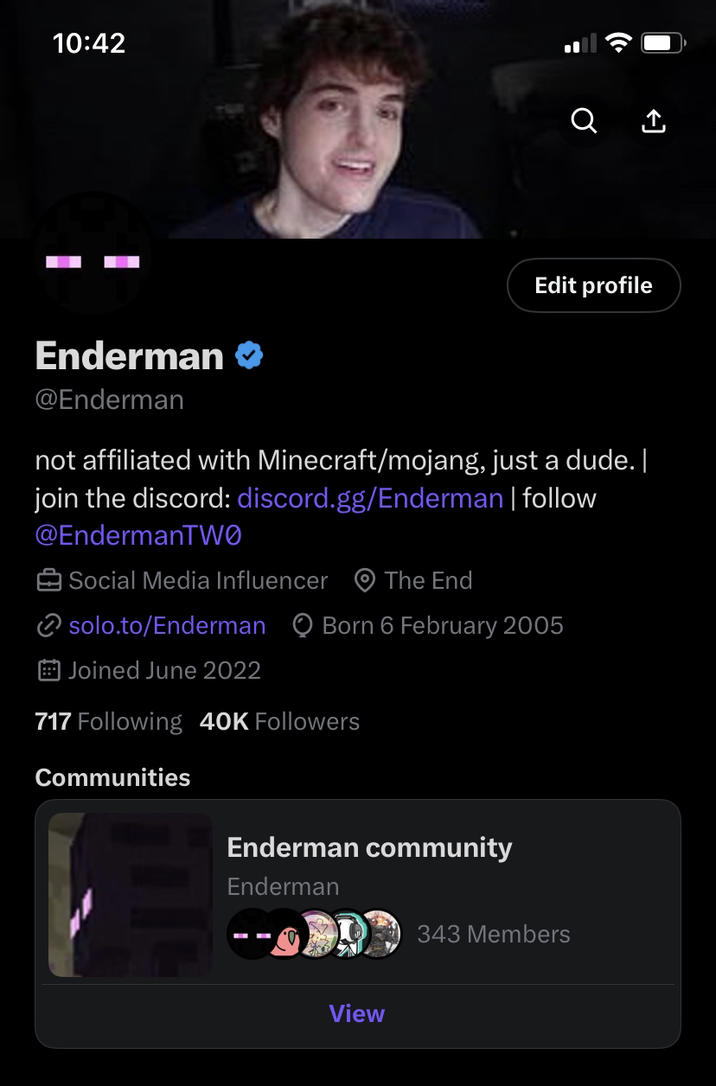
Task: Tap the blue verified badge
Action: (249, 356)
